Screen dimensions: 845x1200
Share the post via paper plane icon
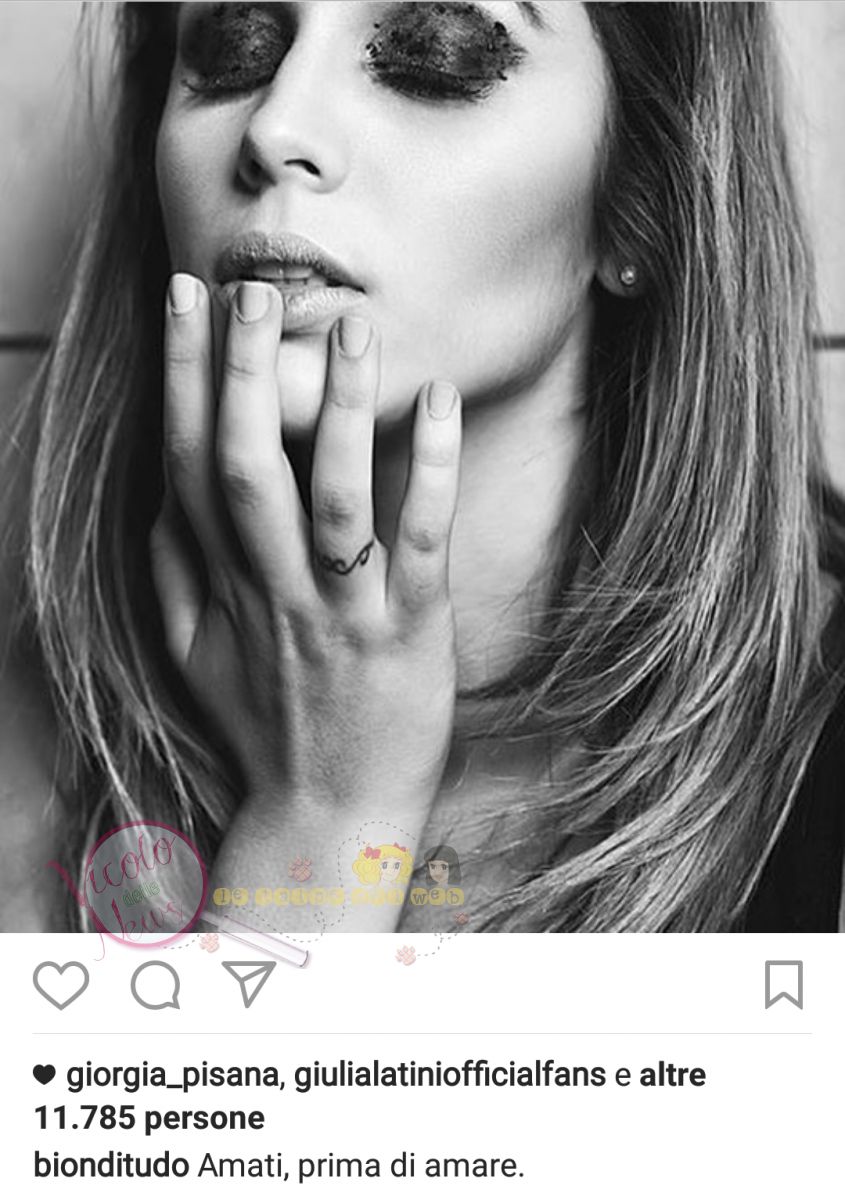(249, 984)
